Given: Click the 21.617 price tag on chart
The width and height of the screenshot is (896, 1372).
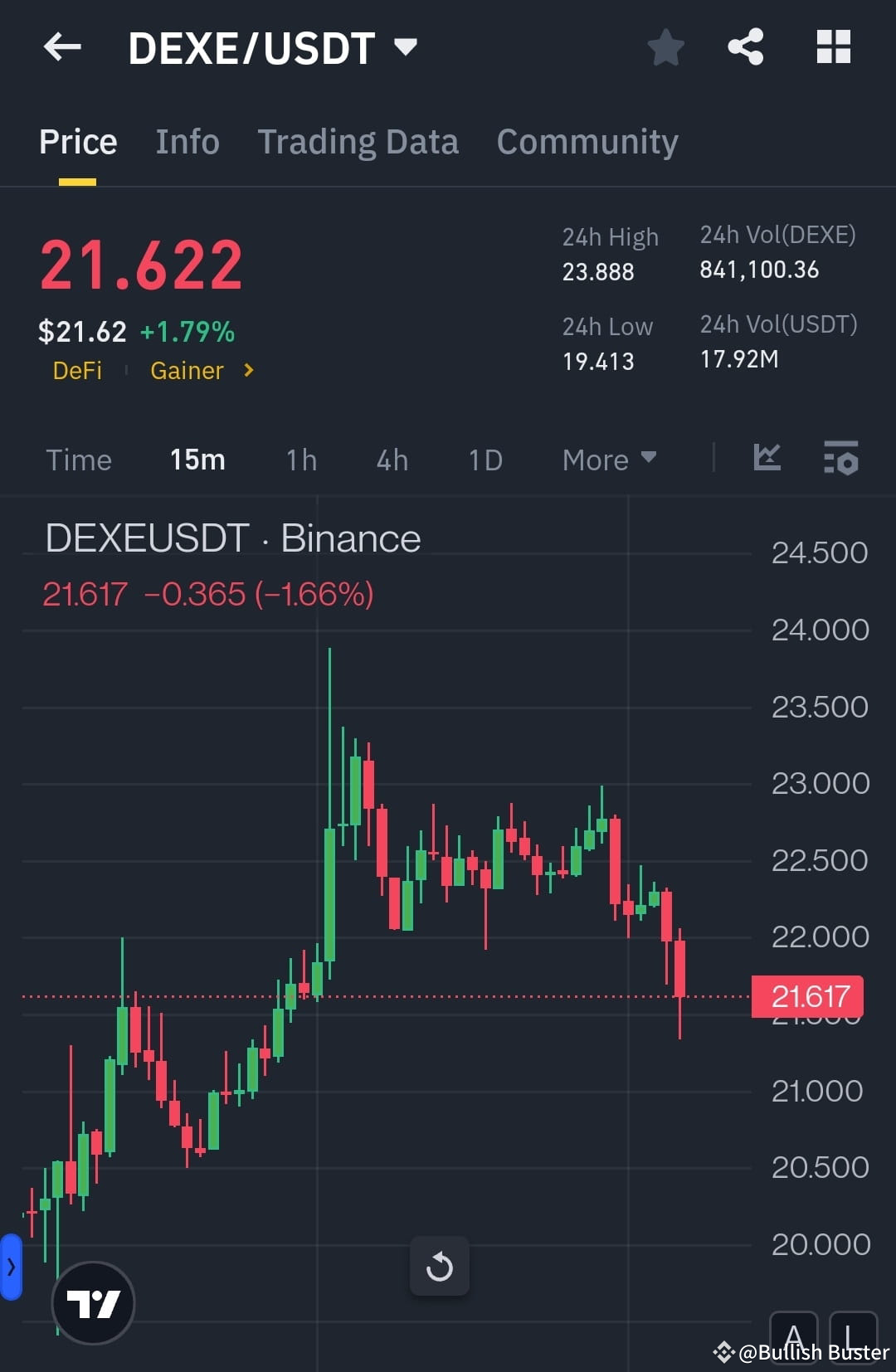Looking at the screenshot, I should pos(809,996).
